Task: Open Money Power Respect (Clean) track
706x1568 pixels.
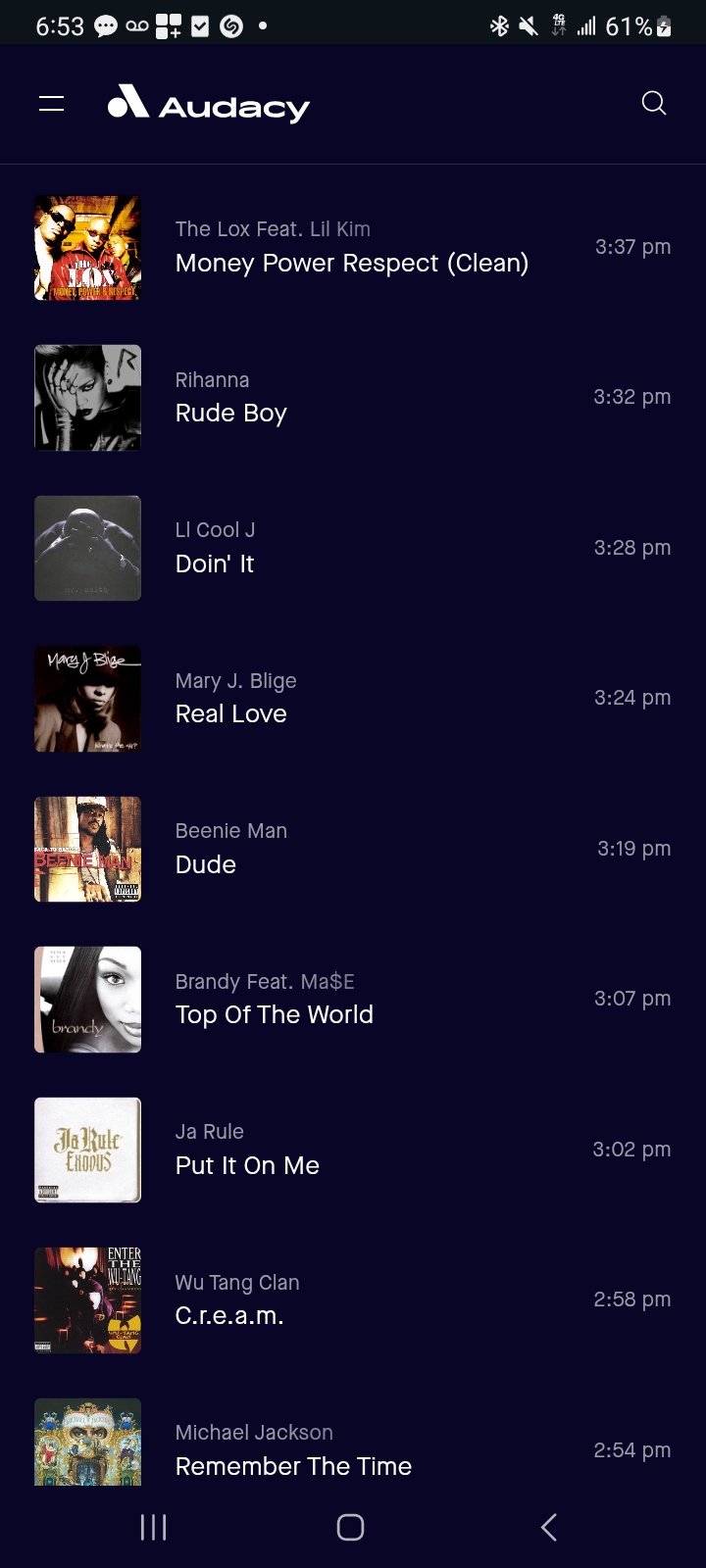Action: click(x=351, y=263)
